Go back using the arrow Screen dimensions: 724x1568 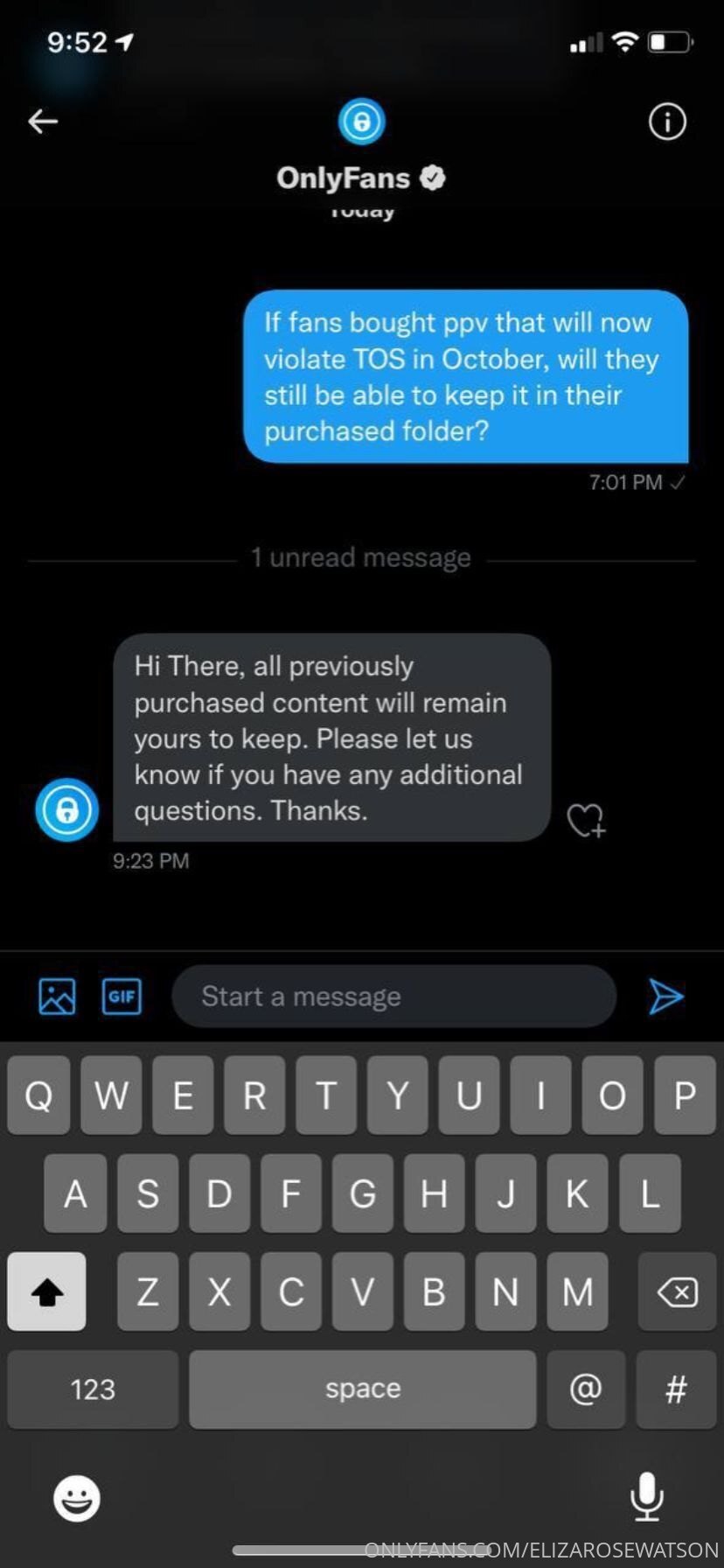pos(42,122)
